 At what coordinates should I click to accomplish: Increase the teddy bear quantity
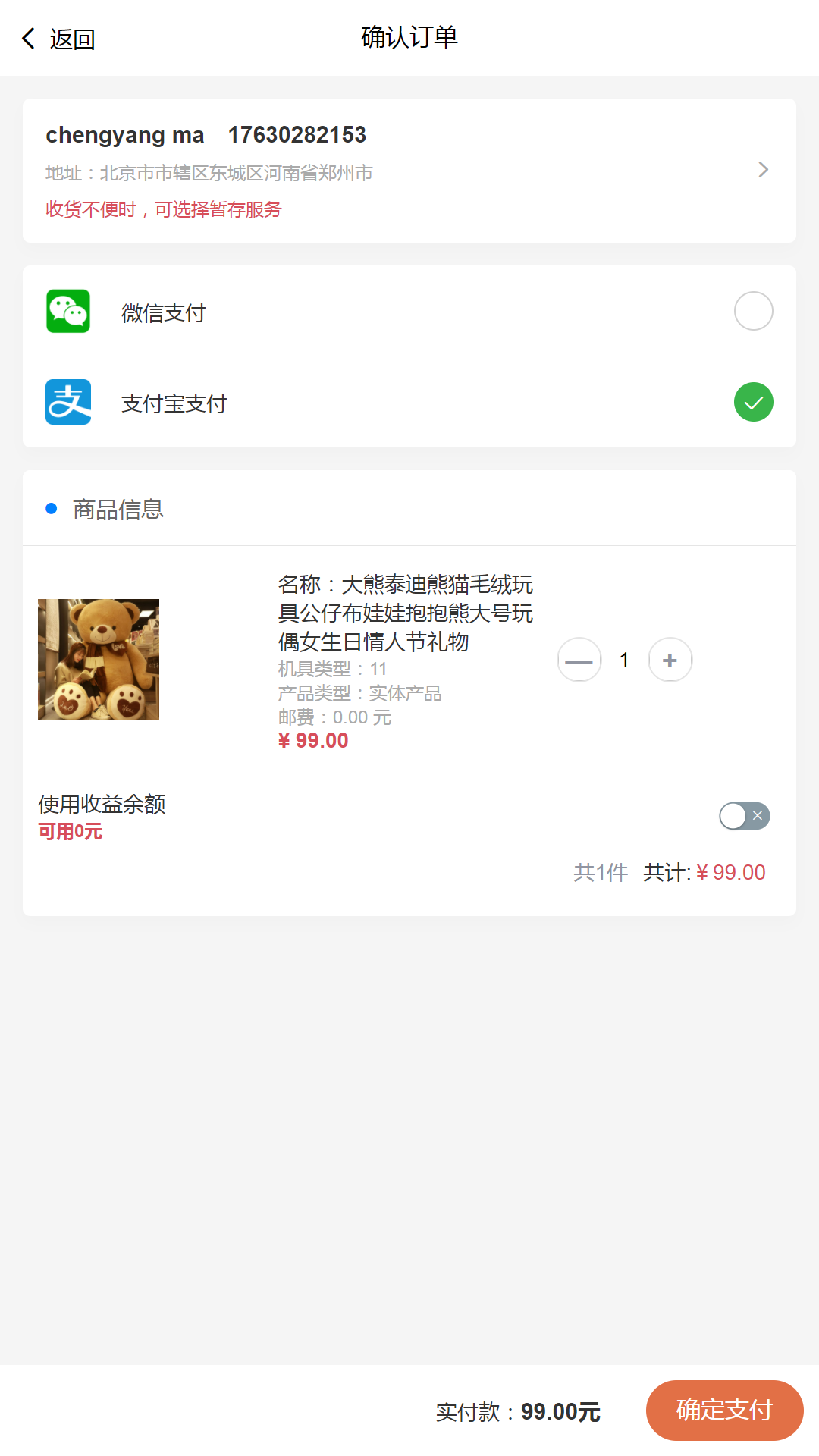click(670, 661)
